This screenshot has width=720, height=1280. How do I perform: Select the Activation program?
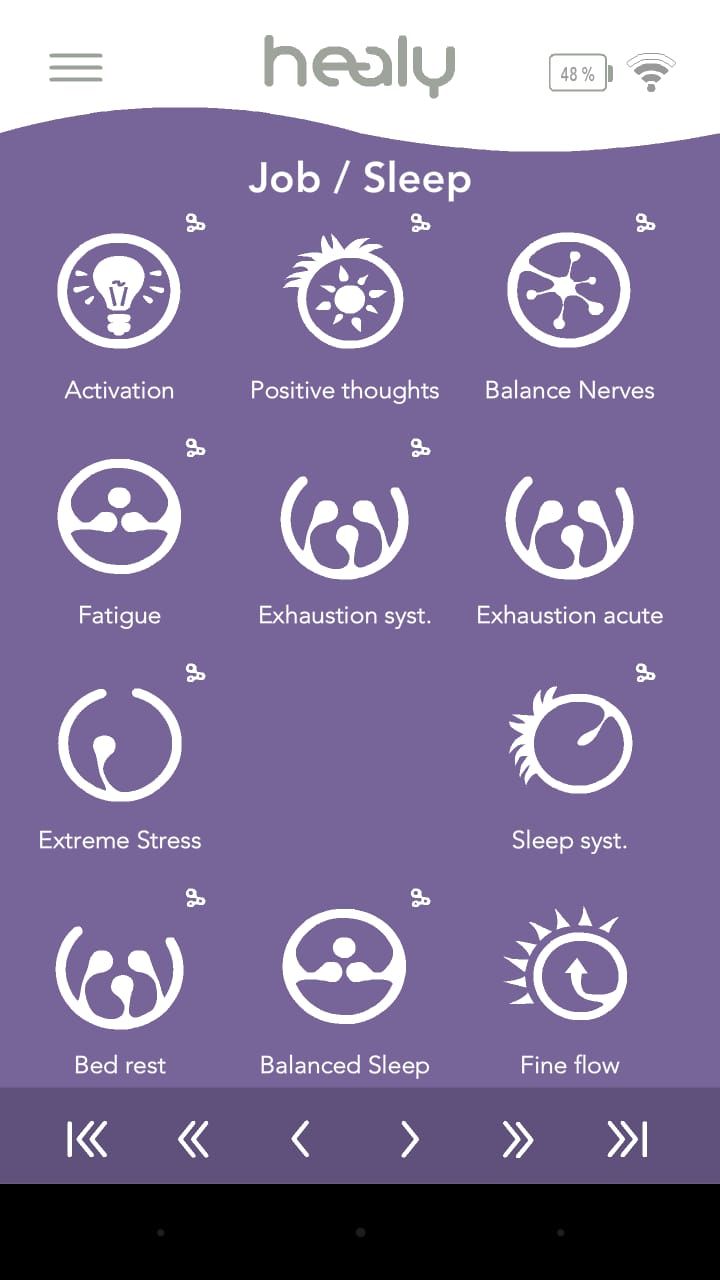point(119,291)
